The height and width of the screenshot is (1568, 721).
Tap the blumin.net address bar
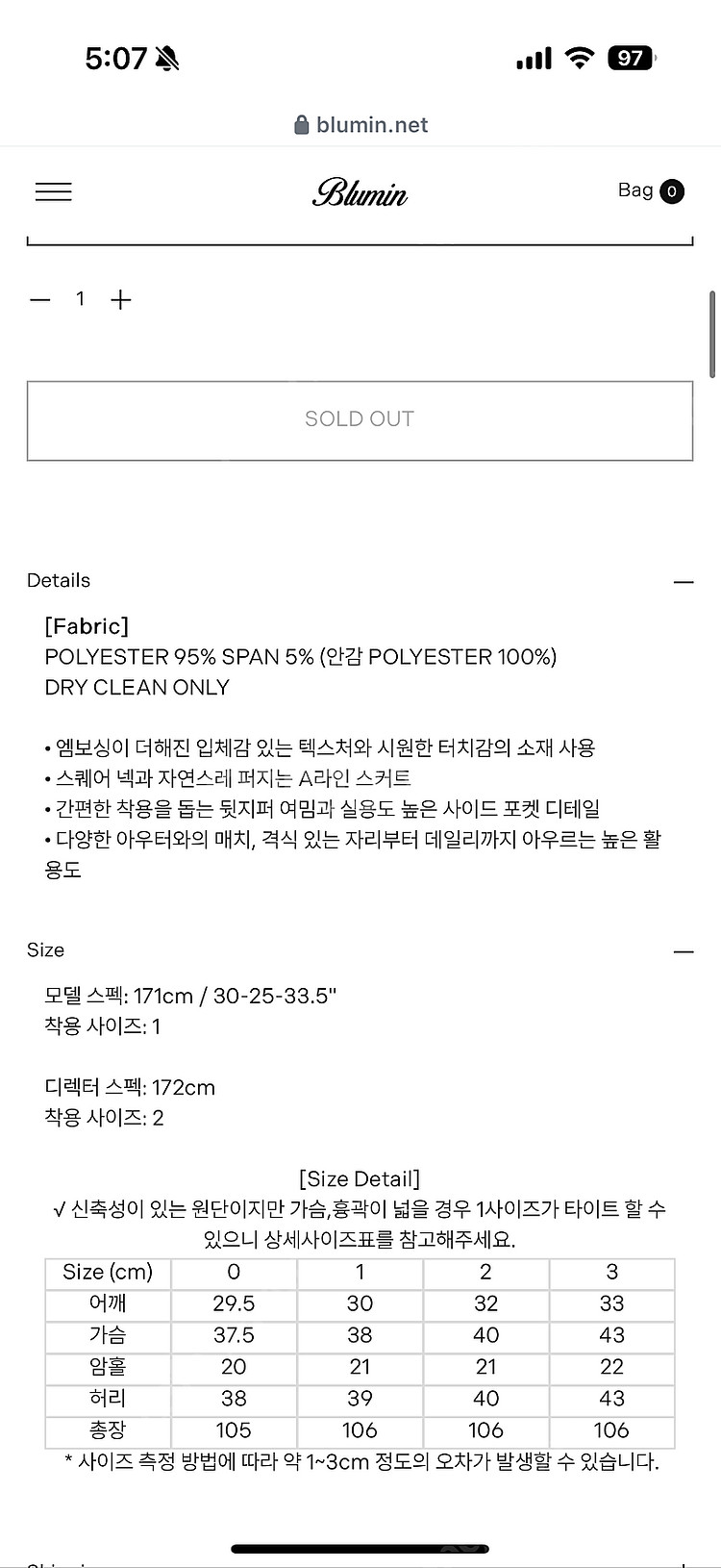tap(360, 124)
